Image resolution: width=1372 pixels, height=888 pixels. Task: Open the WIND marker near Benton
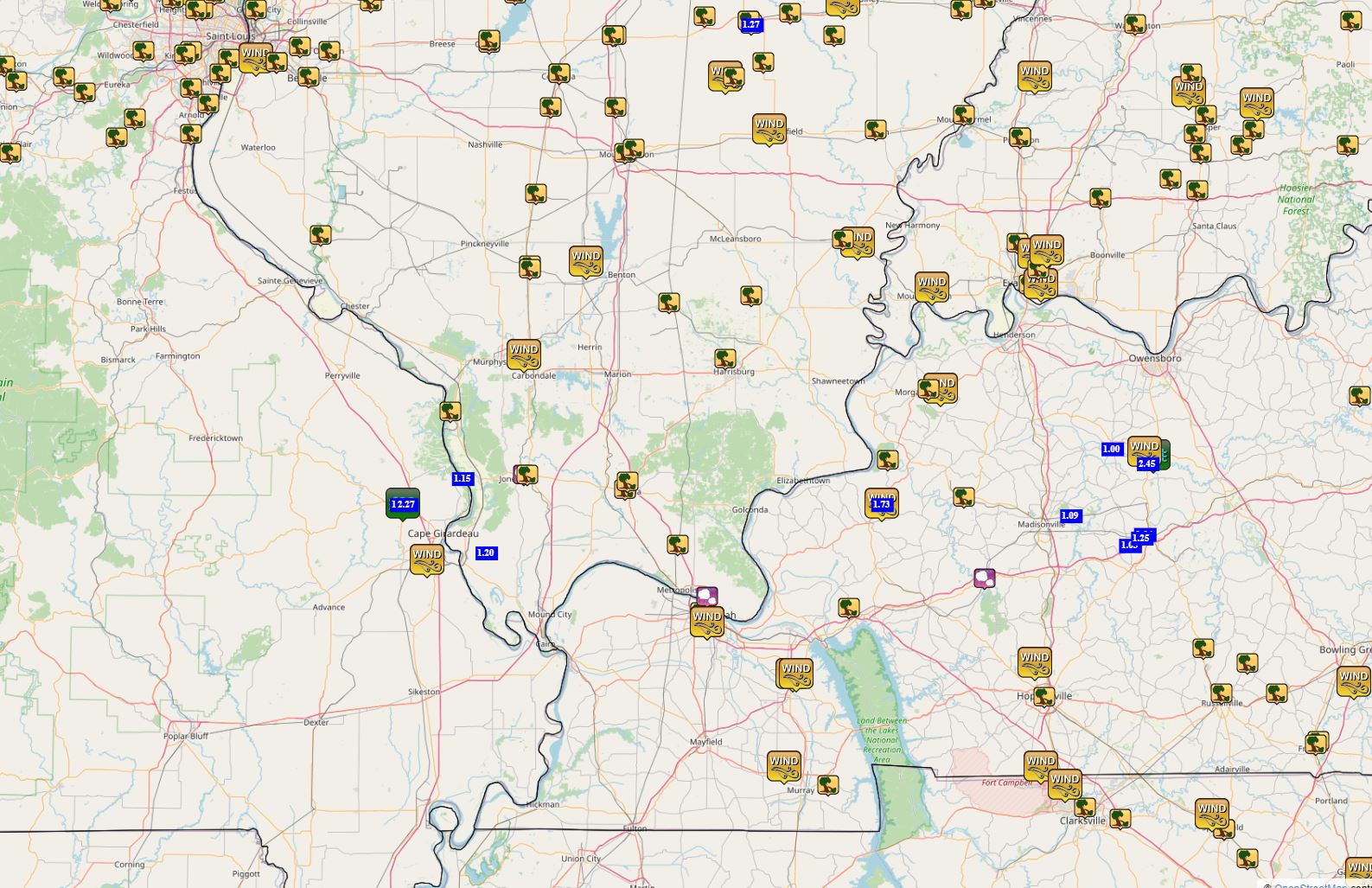pos(585,260)
